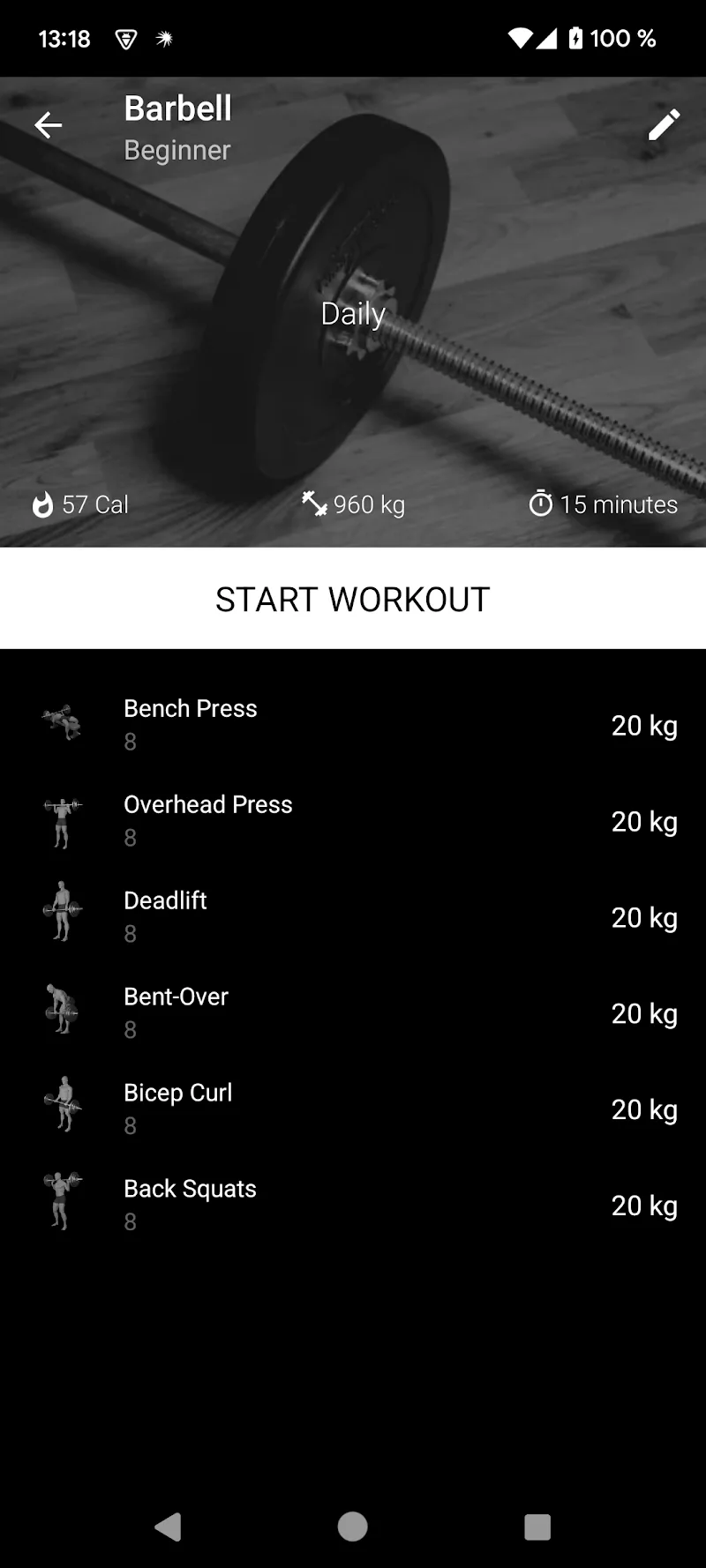This screenshot has height=1568, width=706.
Task: Select the Back Squats exercise
Action: pos(353,1205)
